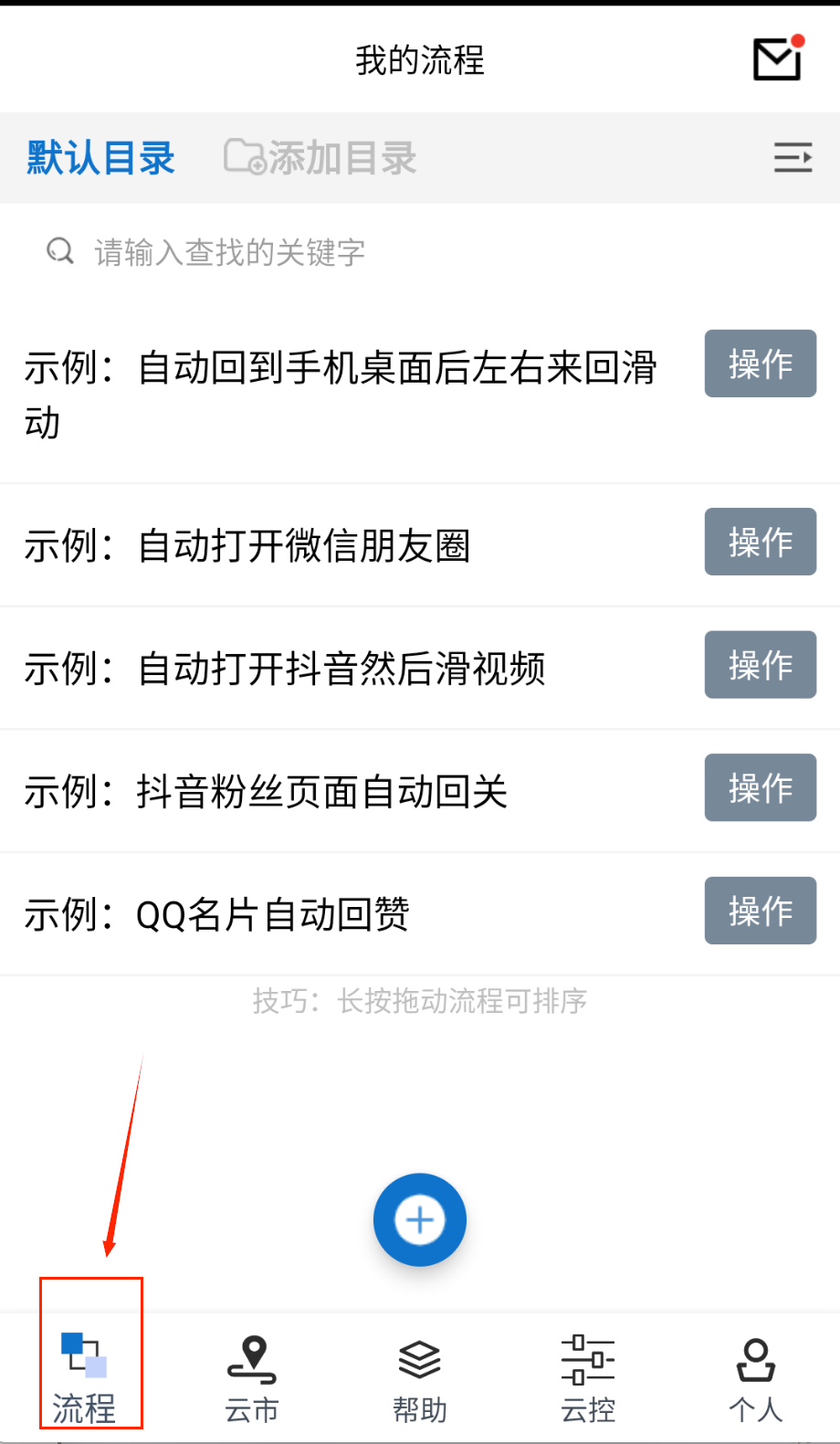Tap 添加目录 to add a directory
The image size is (840, 1444).
click(x=320, y=158)
